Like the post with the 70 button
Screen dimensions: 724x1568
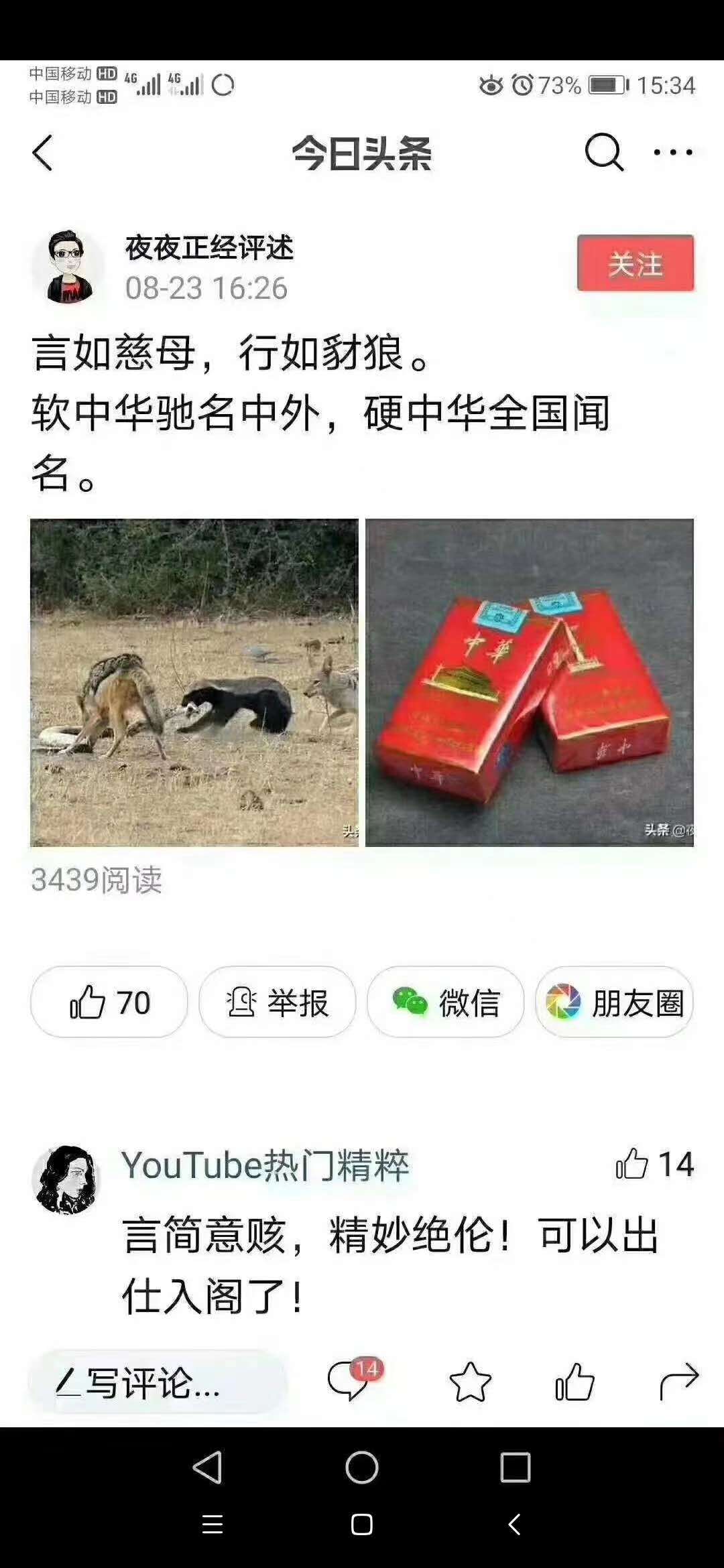coord(109,1002)
